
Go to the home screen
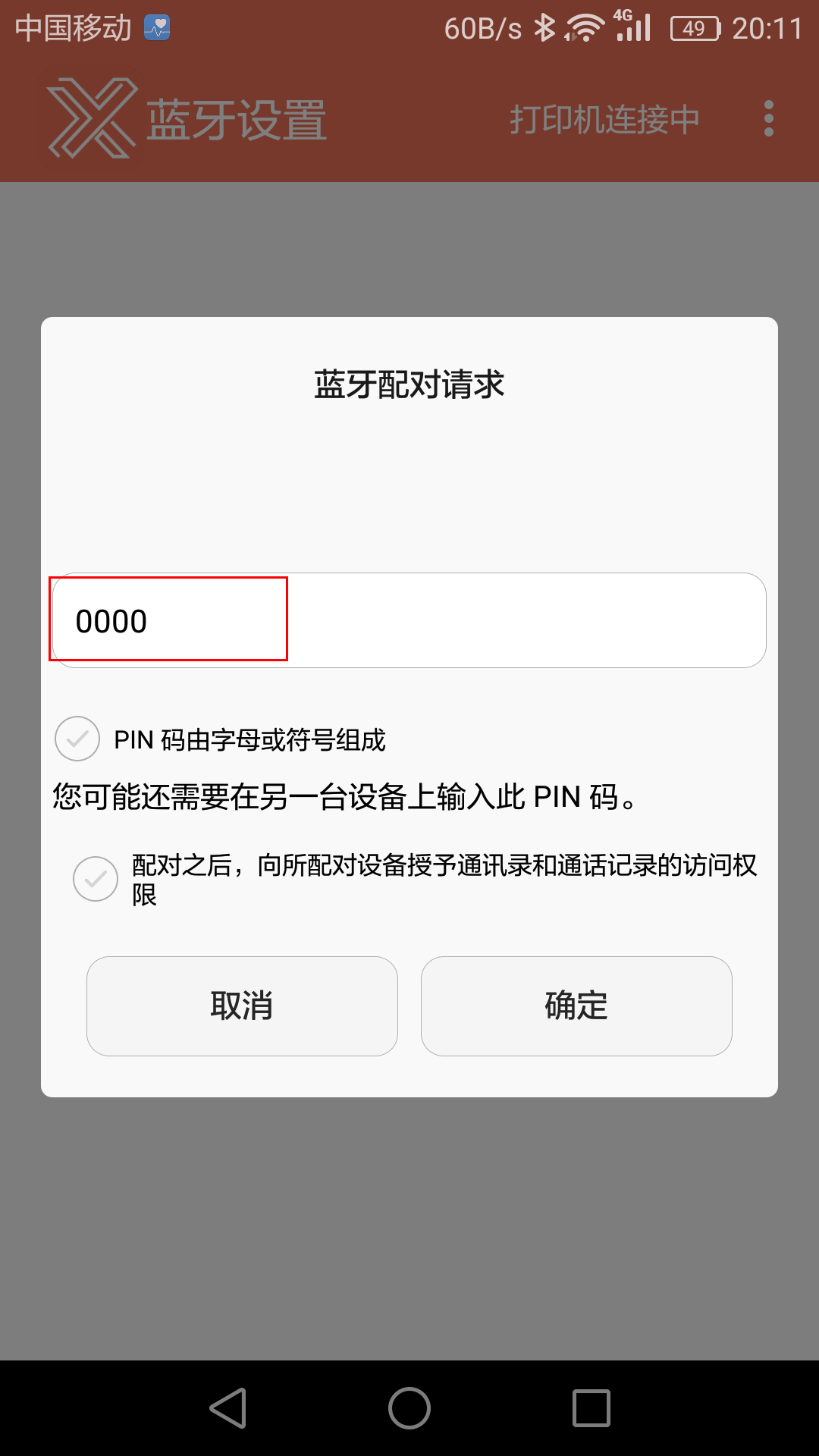(x=409, y=1408)
